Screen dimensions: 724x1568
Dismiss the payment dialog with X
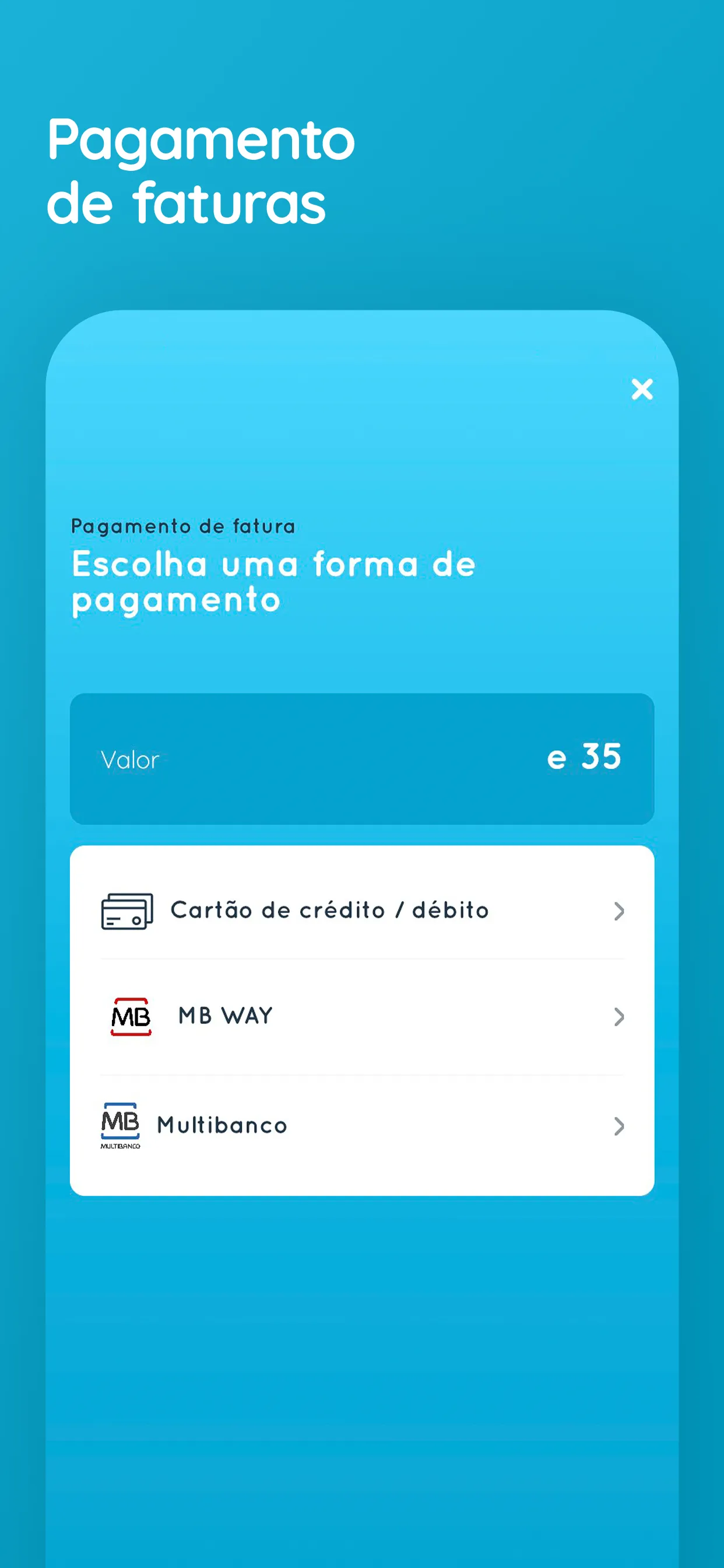642,389
